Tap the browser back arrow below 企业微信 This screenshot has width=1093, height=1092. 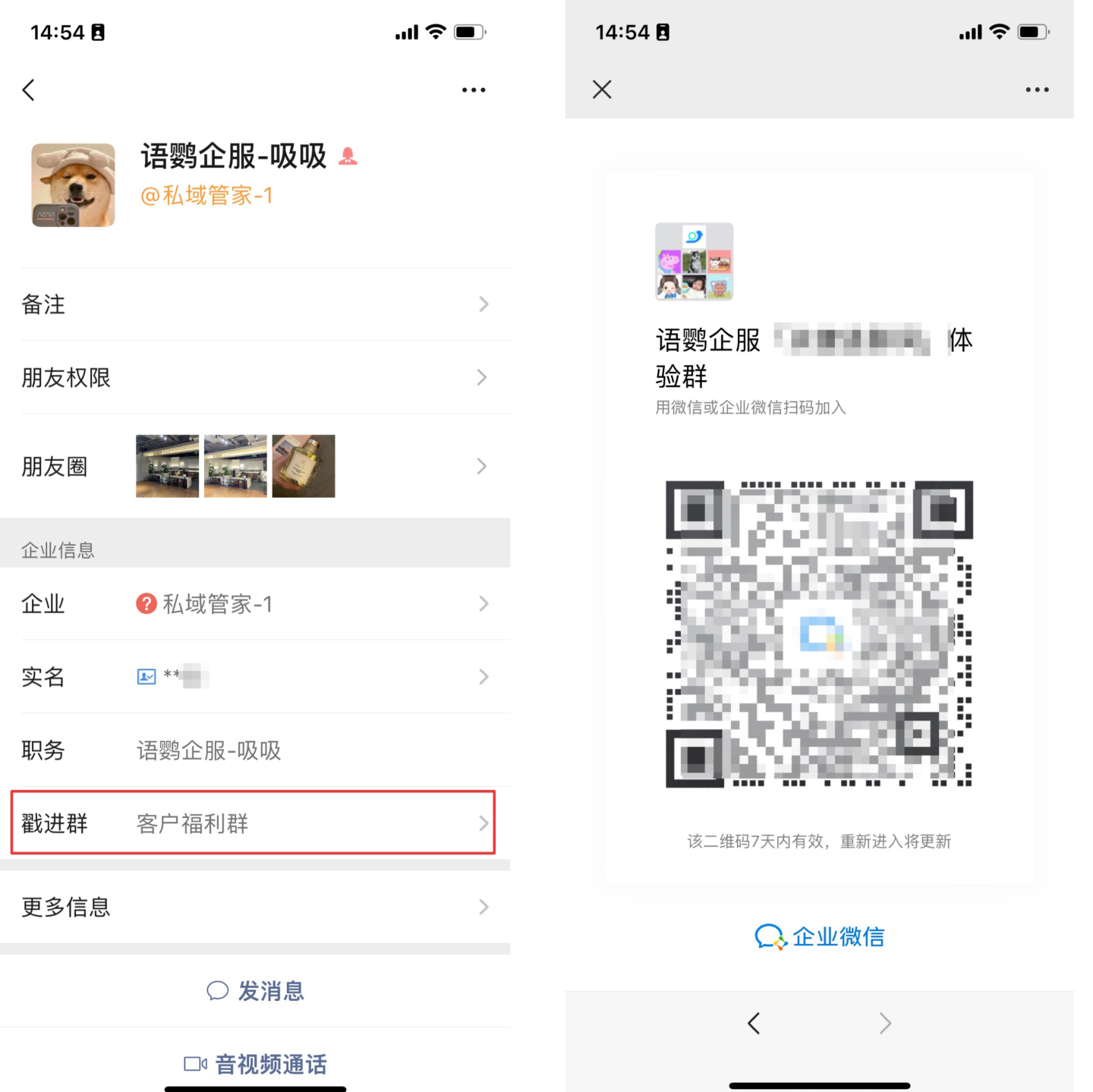coord(754,1024)
